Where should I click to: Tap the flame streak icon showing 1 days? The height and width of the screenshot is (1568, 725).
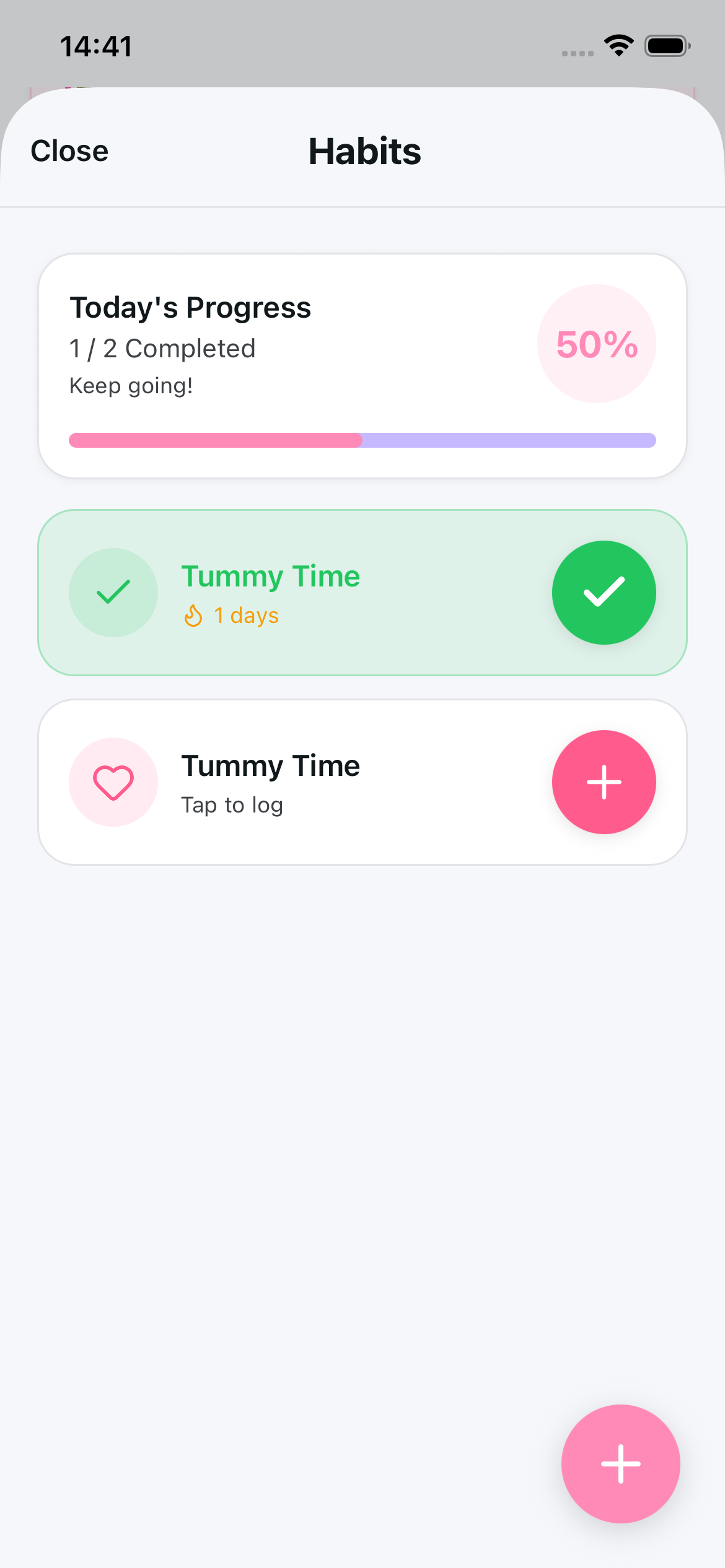tap(194, 615)
